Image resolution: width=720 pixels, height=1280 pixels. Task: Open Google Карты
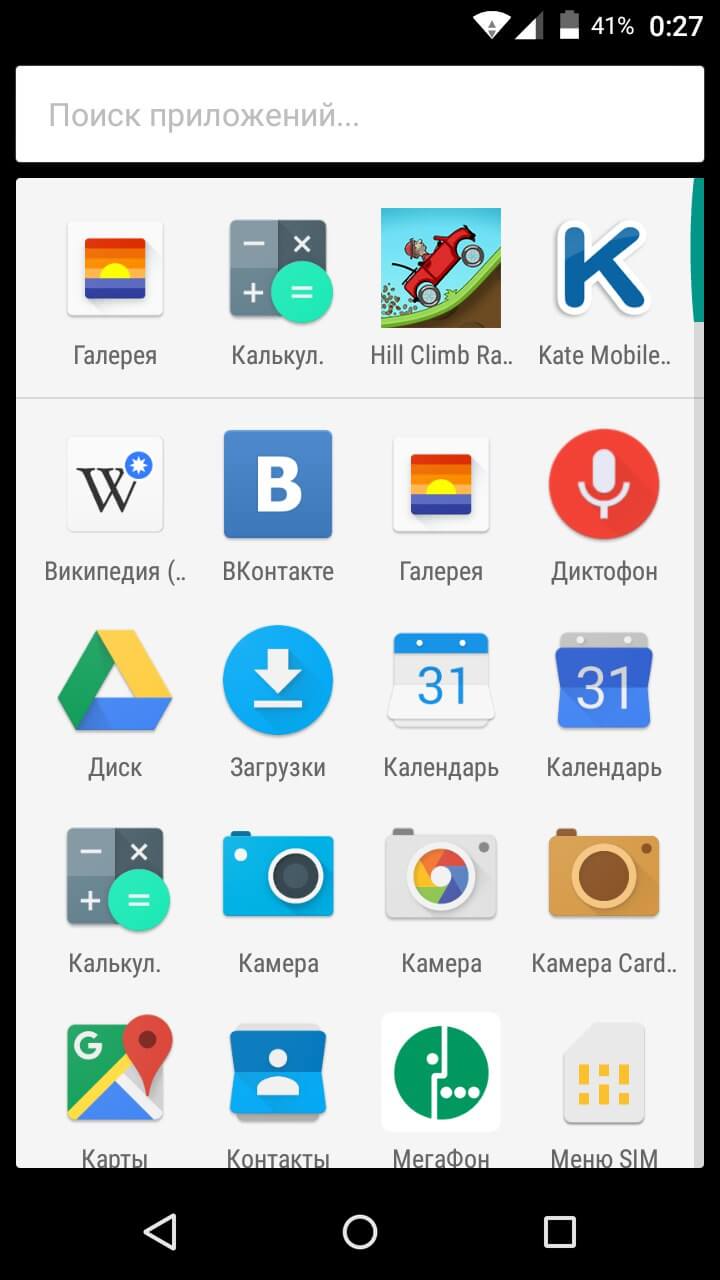(x=115, y=1071)
